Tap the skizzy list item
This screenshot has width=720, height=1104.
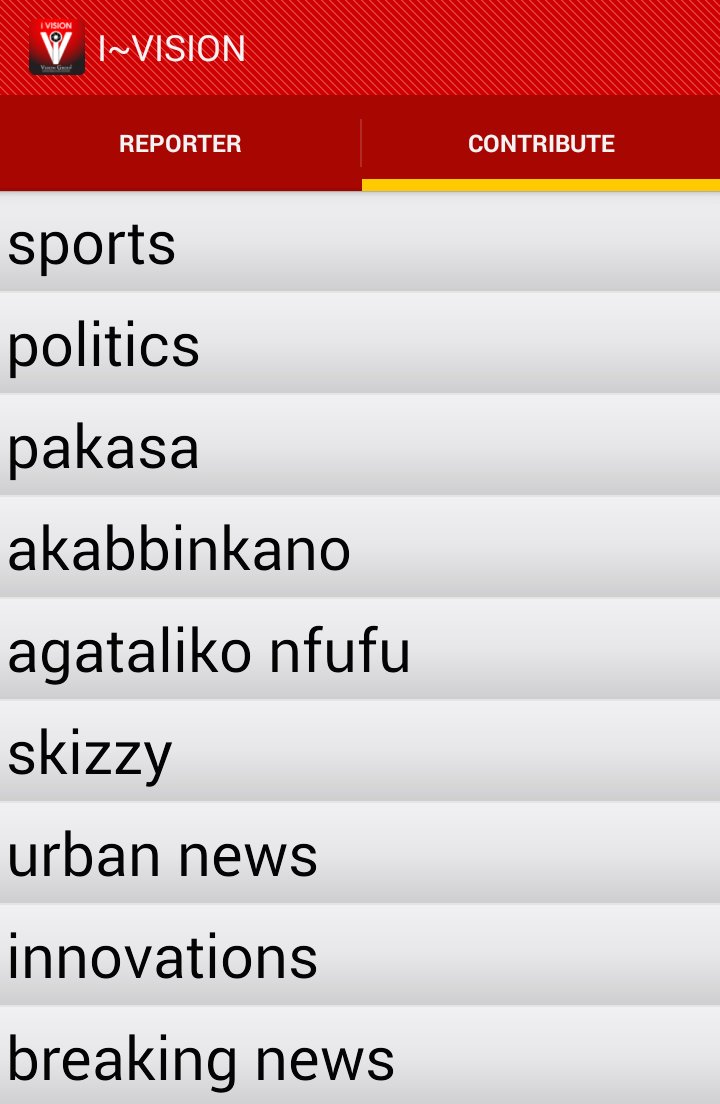pos(360,753)
